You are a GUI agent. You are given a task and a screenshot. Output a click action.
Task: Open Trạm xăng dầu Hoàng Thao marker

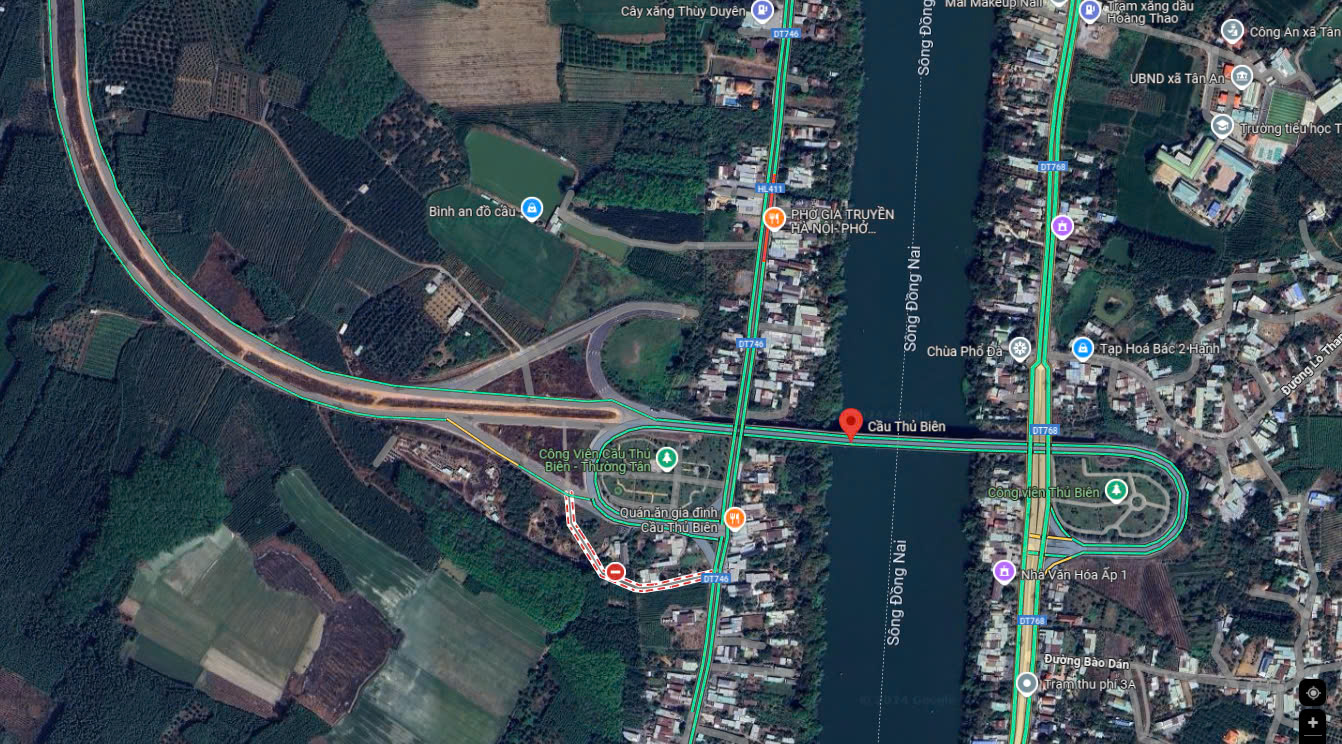coord(1090,11)
